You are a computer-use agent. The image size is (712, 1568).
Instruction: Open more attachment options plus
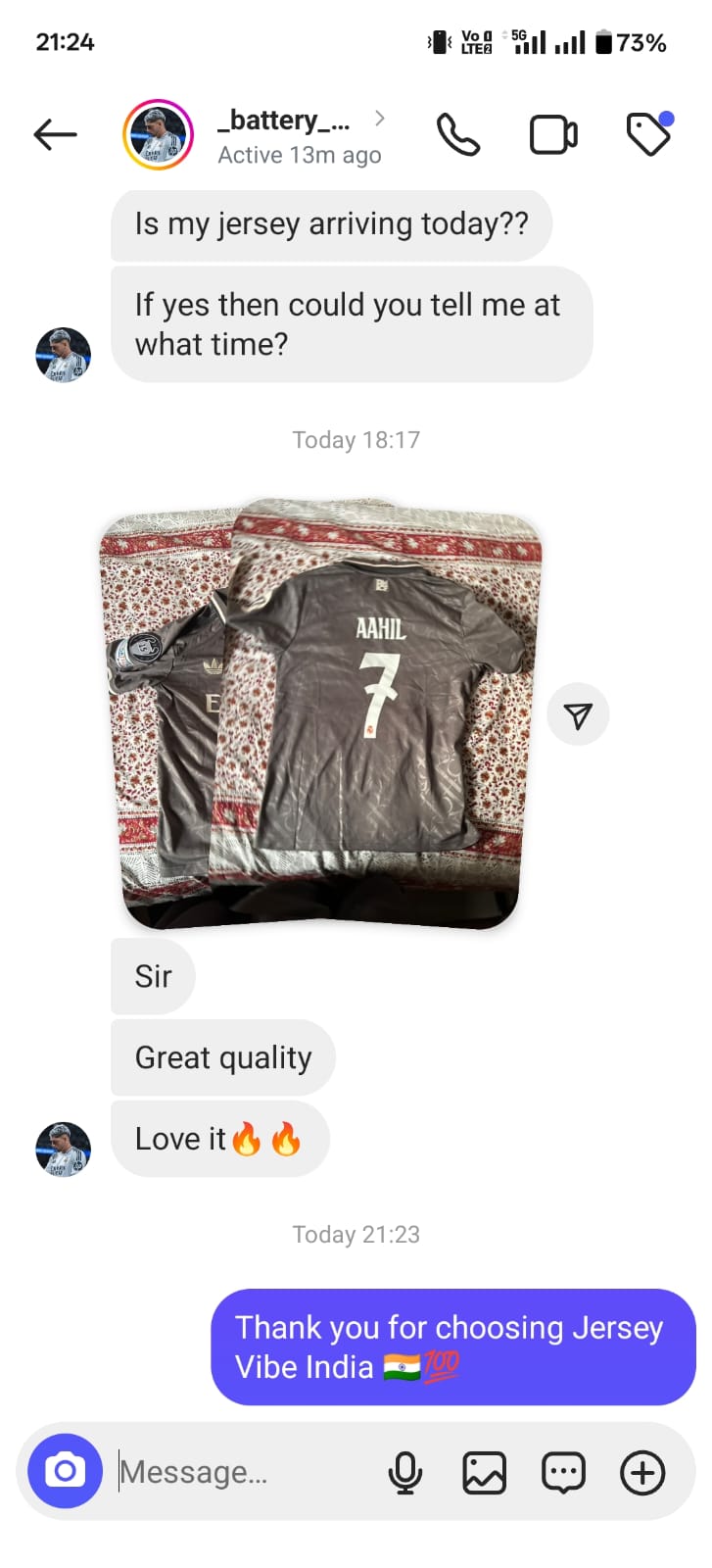coord(642,1472)
